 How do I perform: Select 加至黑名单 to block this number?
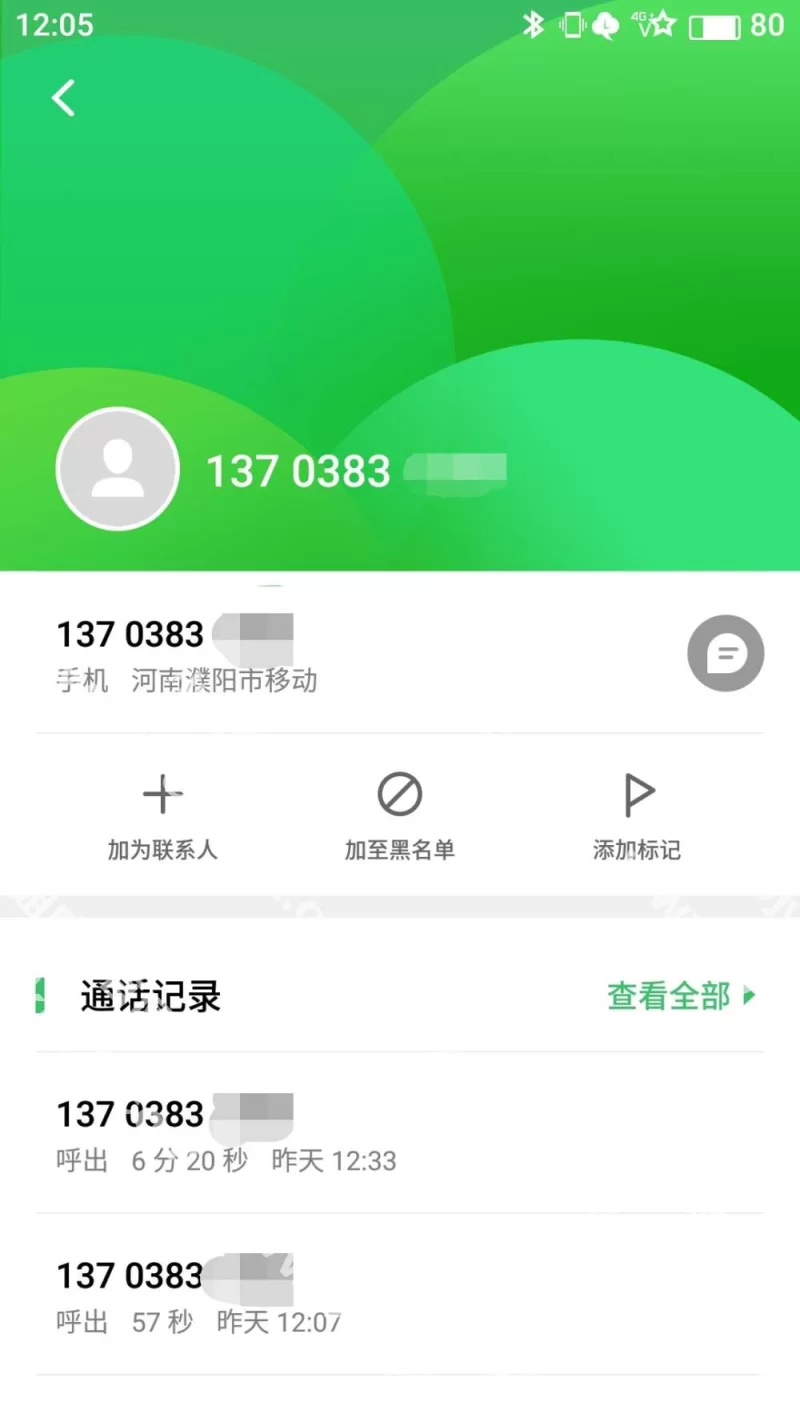tap(400, 818)
